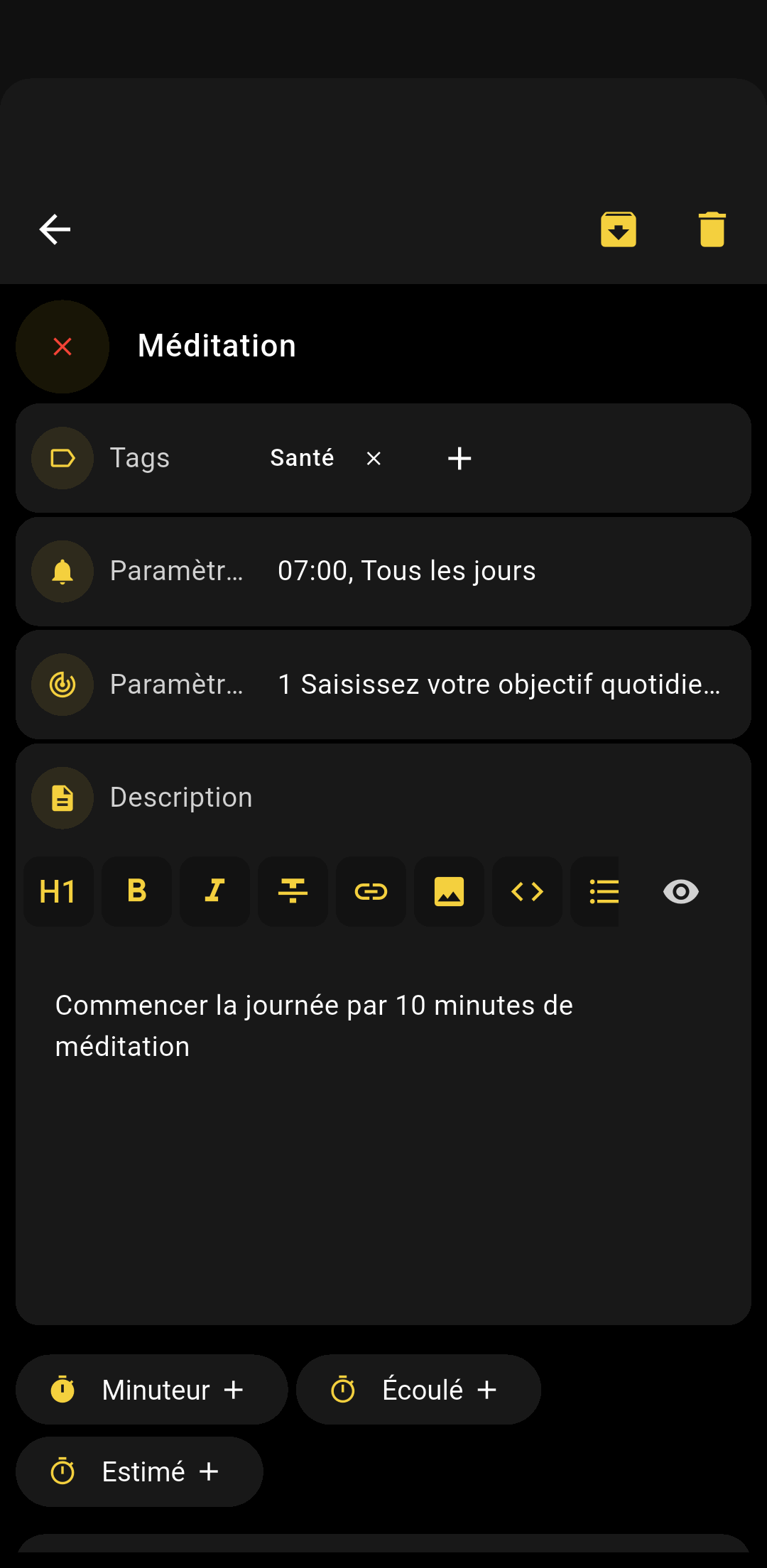The image size is (767, 1568).
Task: Open the daily goal settings row
Action: [383, 685]
